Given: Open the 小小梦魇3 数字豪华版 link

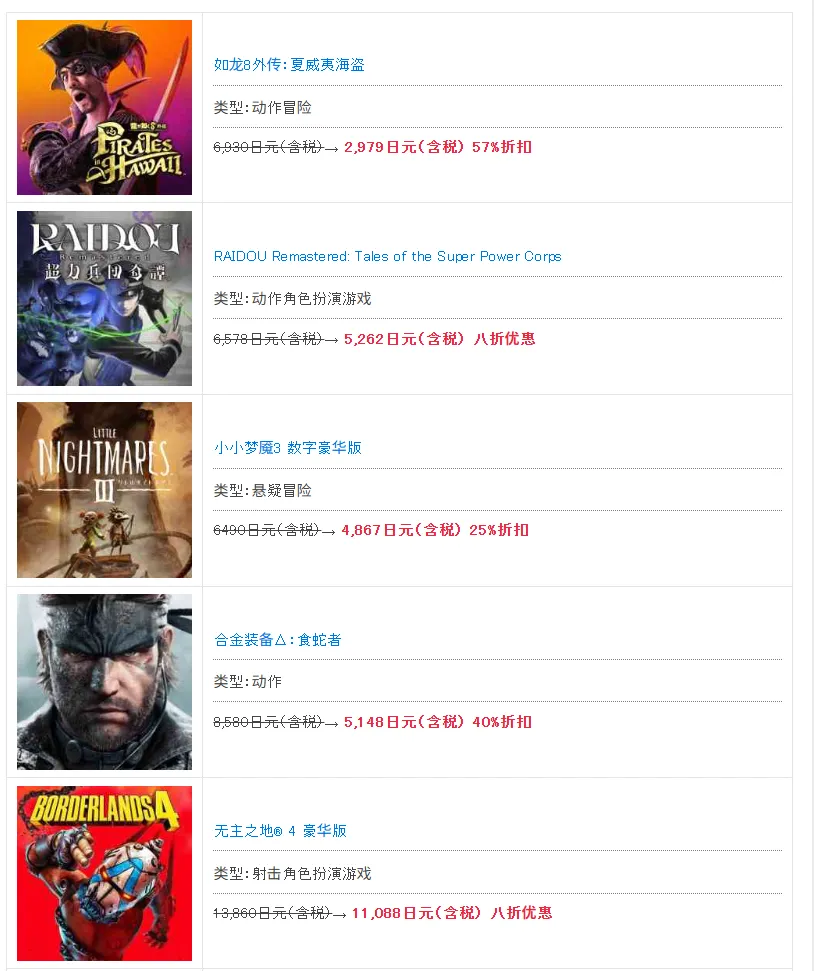Looking at the screenshot, I should pyautogui.click(x=287, y=448).
